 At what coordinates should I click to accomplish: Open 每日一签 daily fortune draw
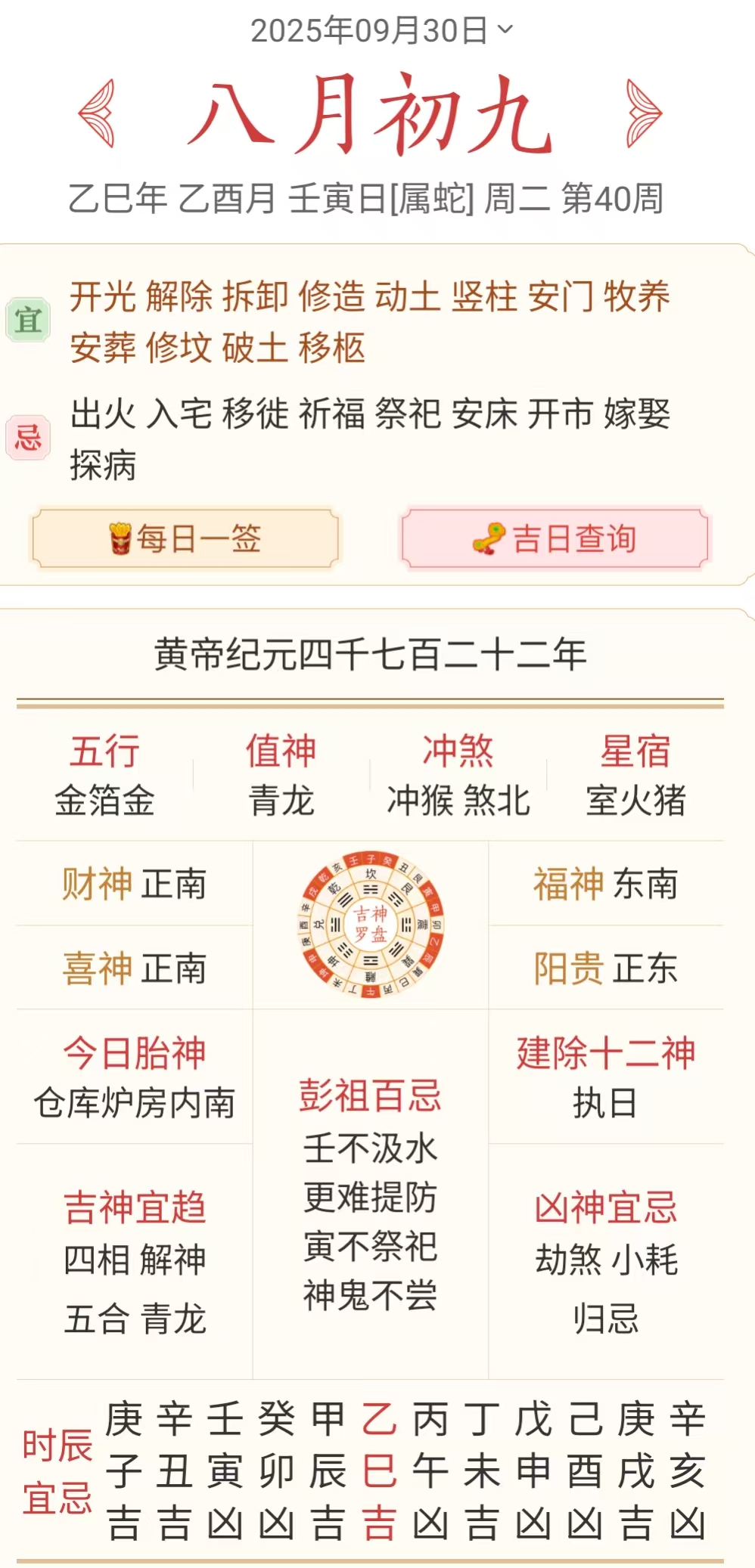click(185, 538)
